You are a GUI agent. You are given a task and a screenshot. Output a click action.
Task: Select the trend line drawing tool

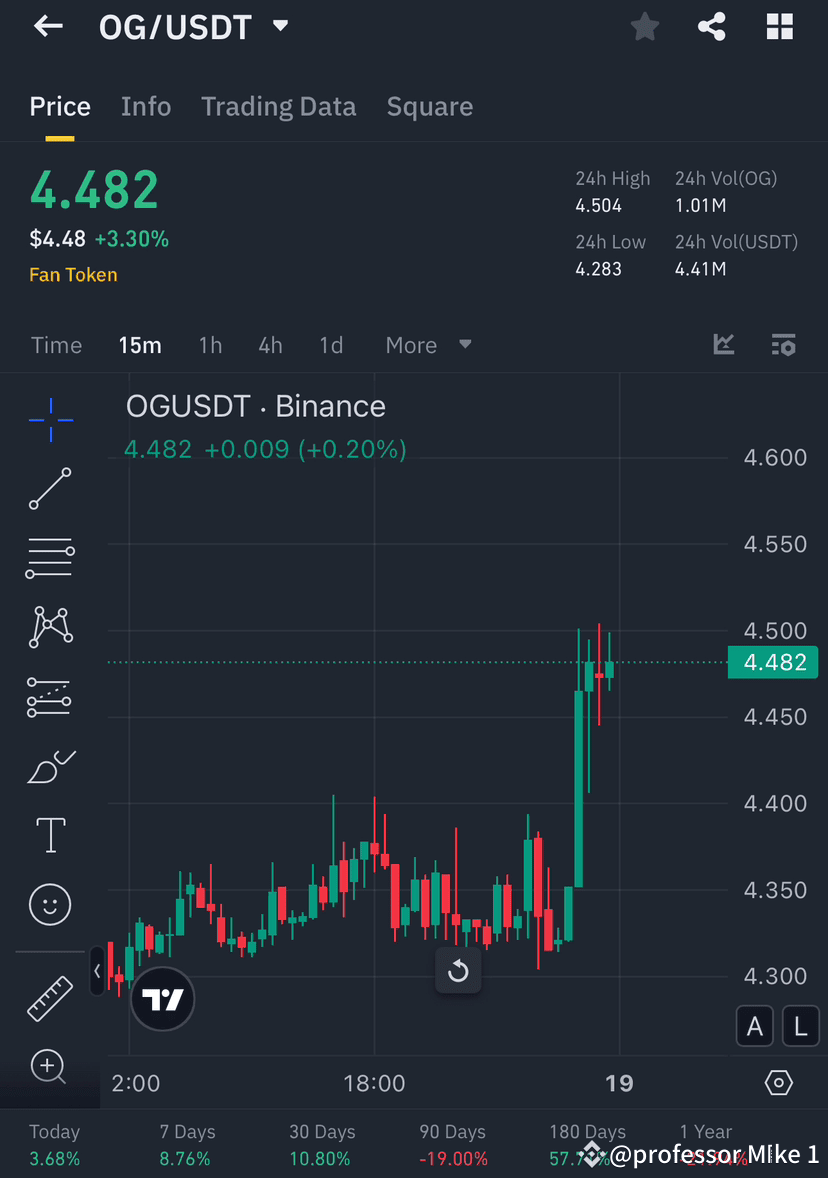pos(49,489)
